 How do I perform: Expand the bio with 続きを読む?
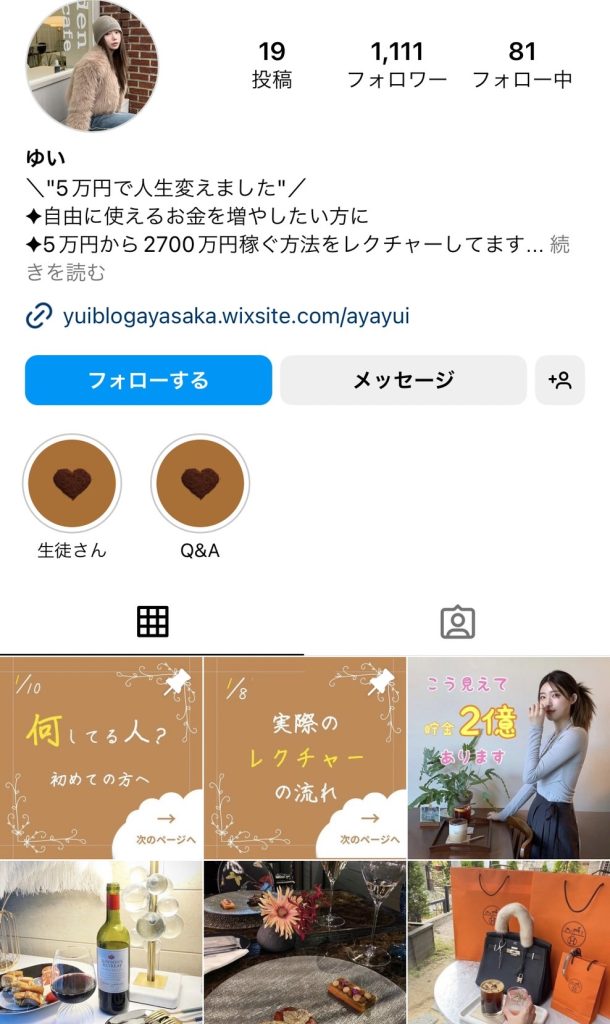[65, 271]
